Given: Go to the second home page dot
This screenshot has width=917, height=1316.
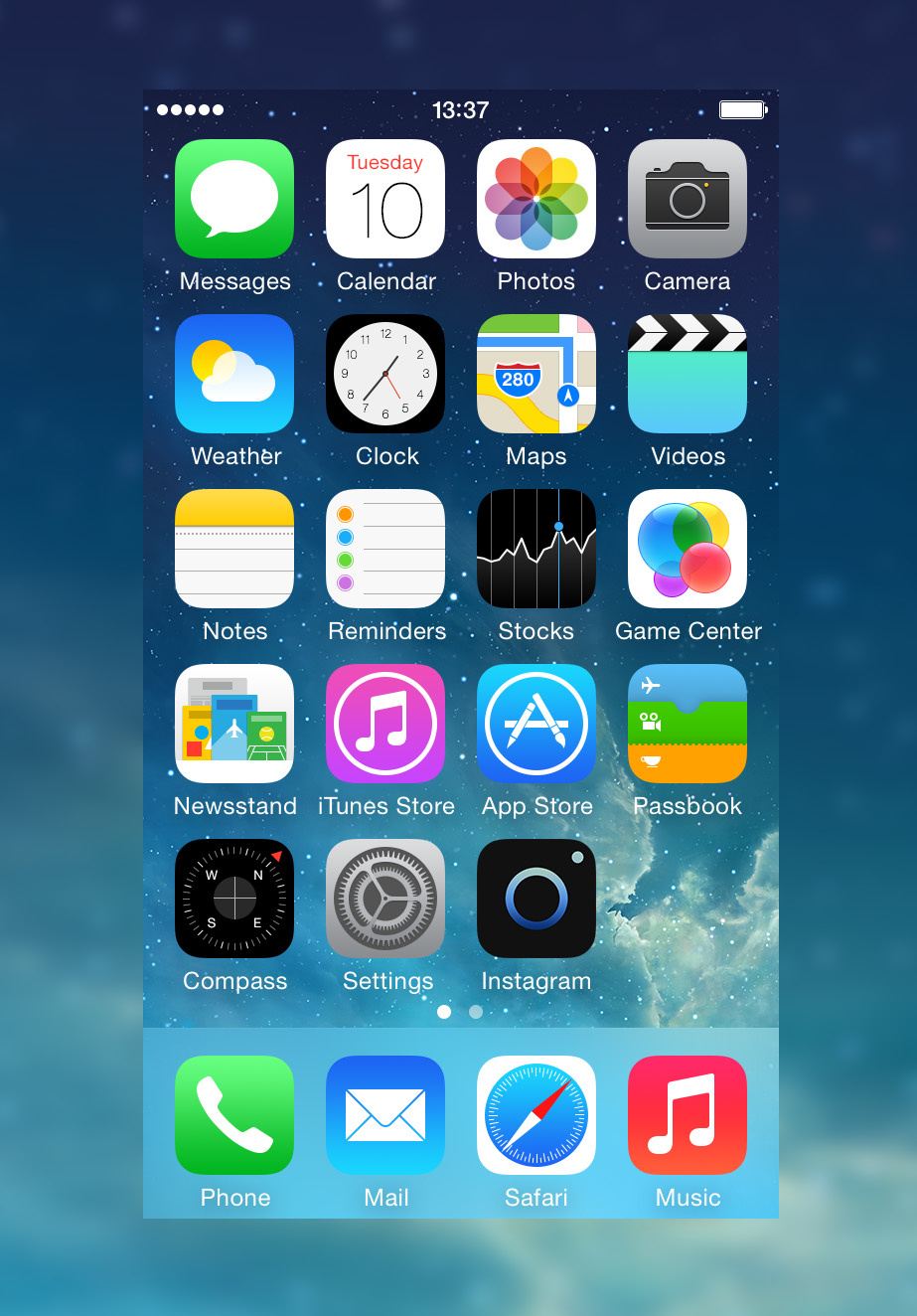Looking at the screenshot, I should point(476,1012).
